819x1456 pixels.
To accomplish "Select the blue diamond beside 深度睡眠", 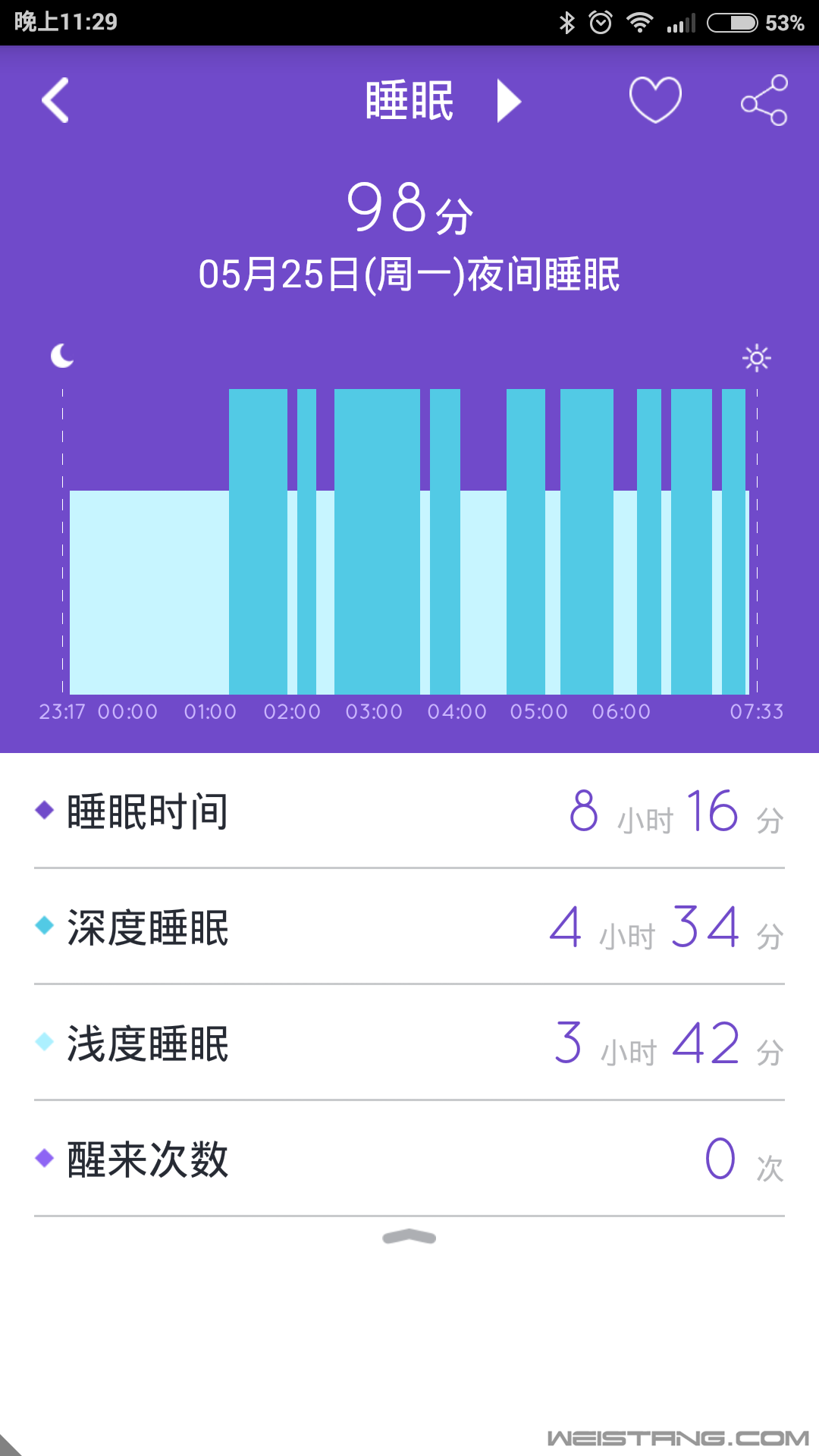I will pos(43,927).
